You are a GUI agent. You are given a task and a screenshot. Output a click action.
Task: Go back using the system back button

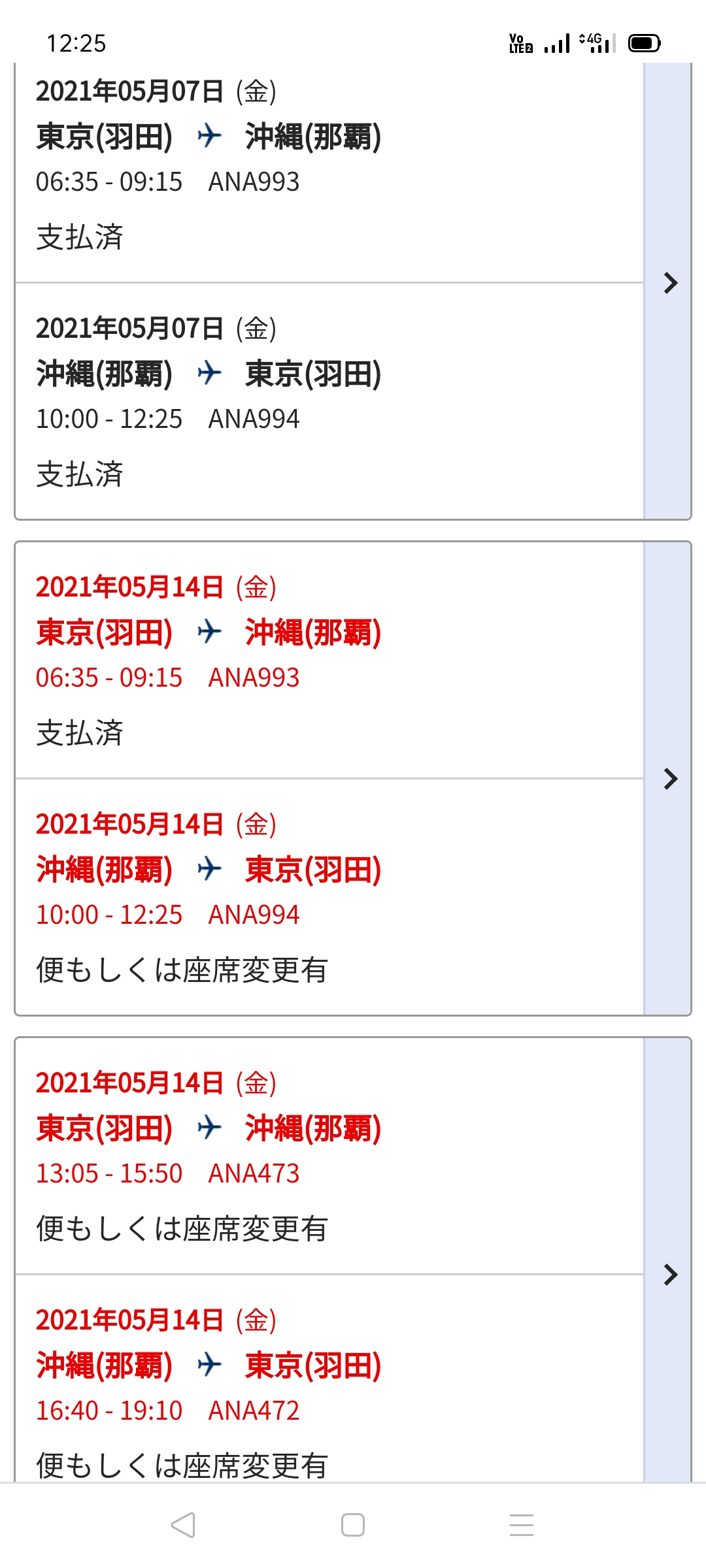coord(183,1525)
